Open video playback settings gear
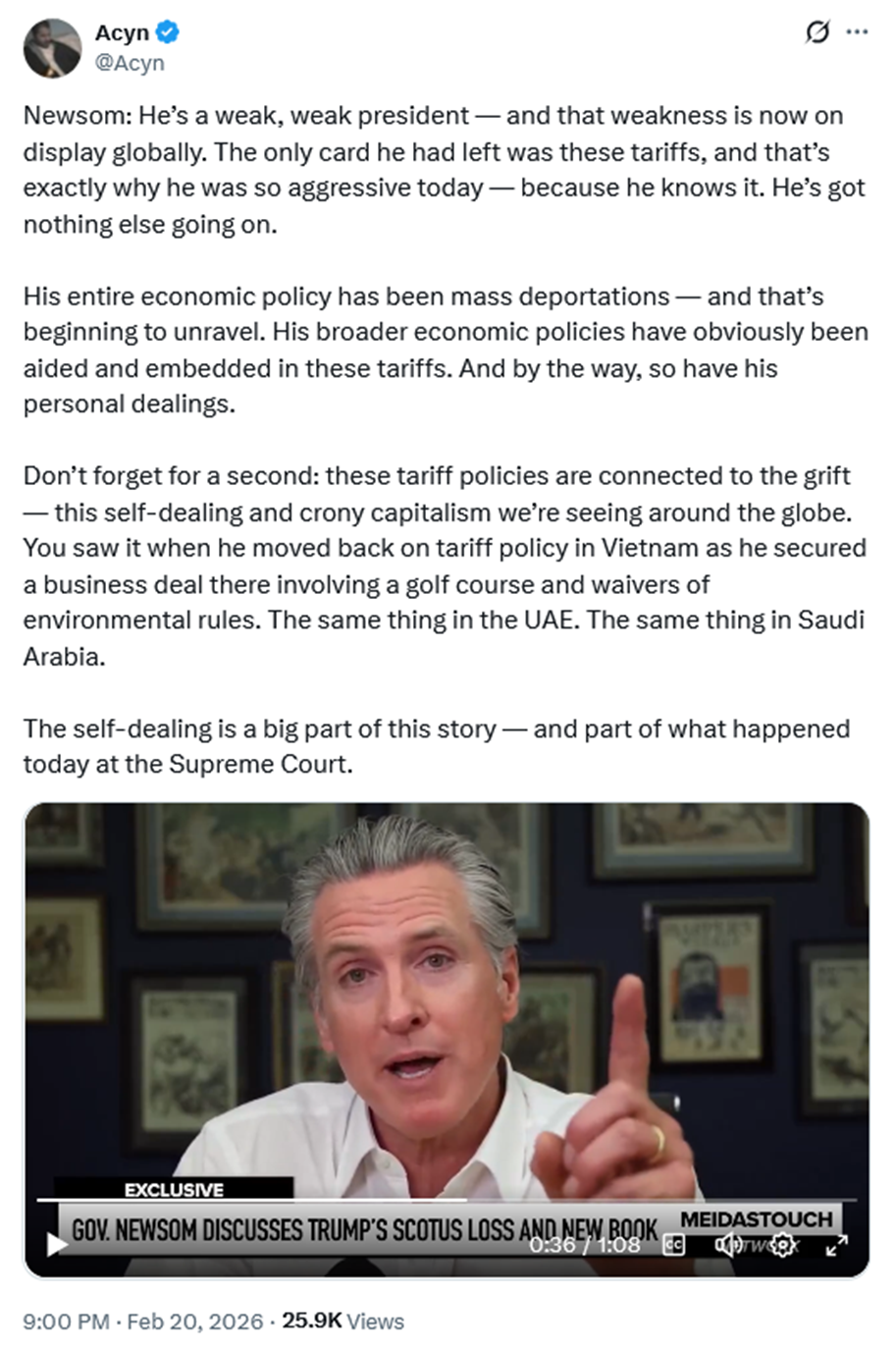This screenshot has height=1351, width=896. click(782, 1245)
